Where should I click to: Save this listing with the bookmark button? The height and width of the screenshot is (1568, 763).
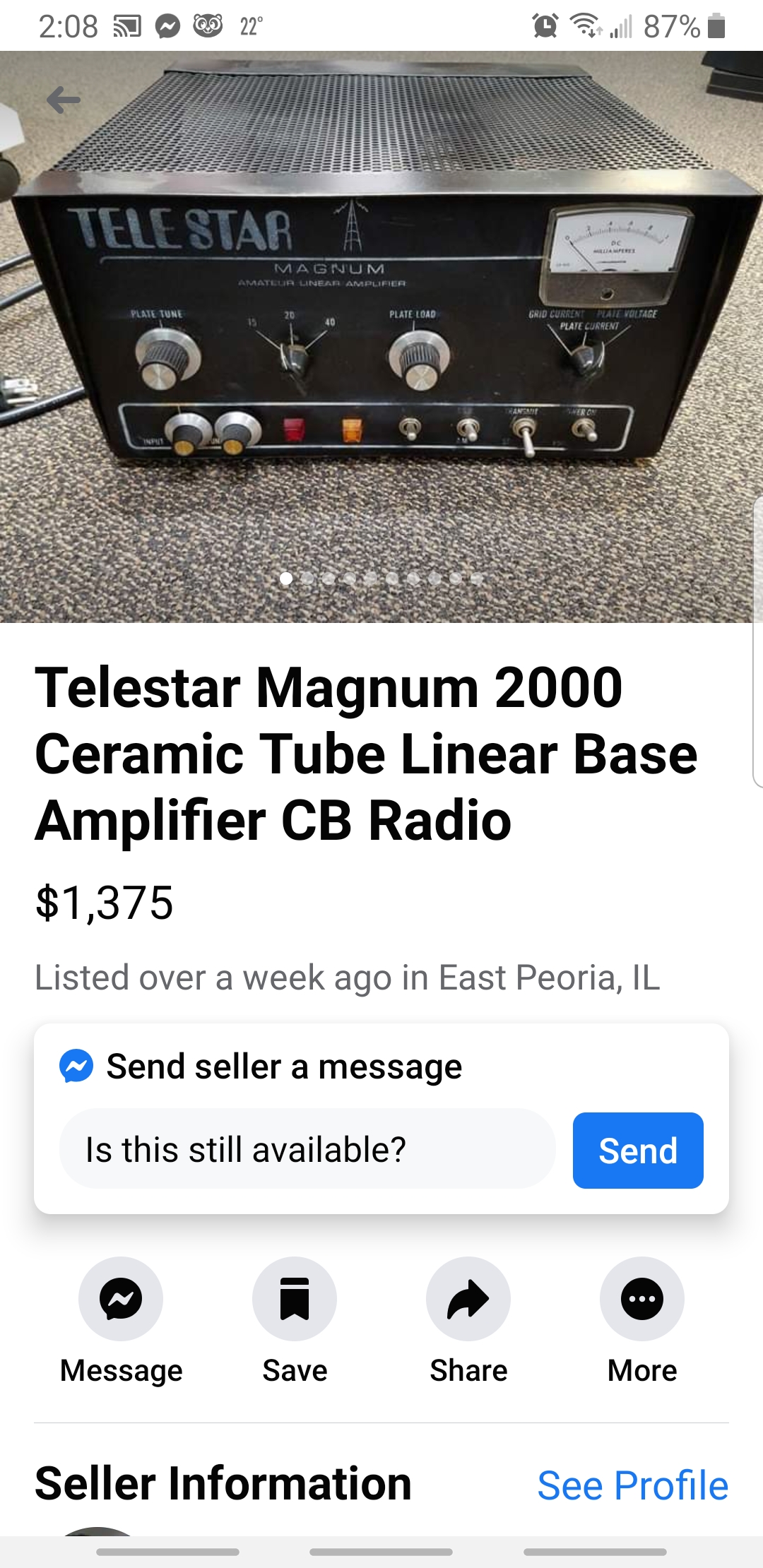(295, 1299)
